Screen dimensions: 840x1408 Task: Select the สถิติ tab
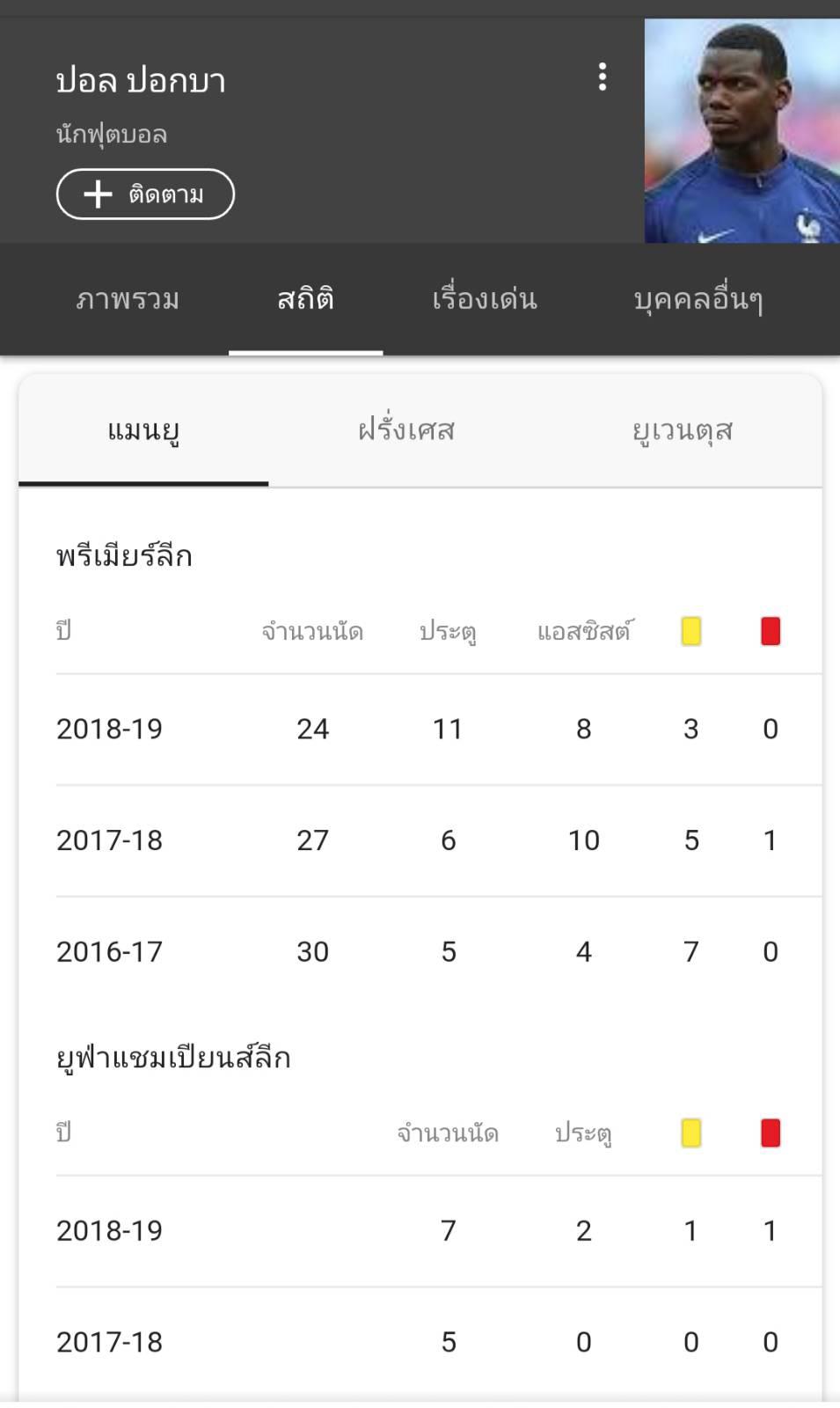tap(305, 299)
